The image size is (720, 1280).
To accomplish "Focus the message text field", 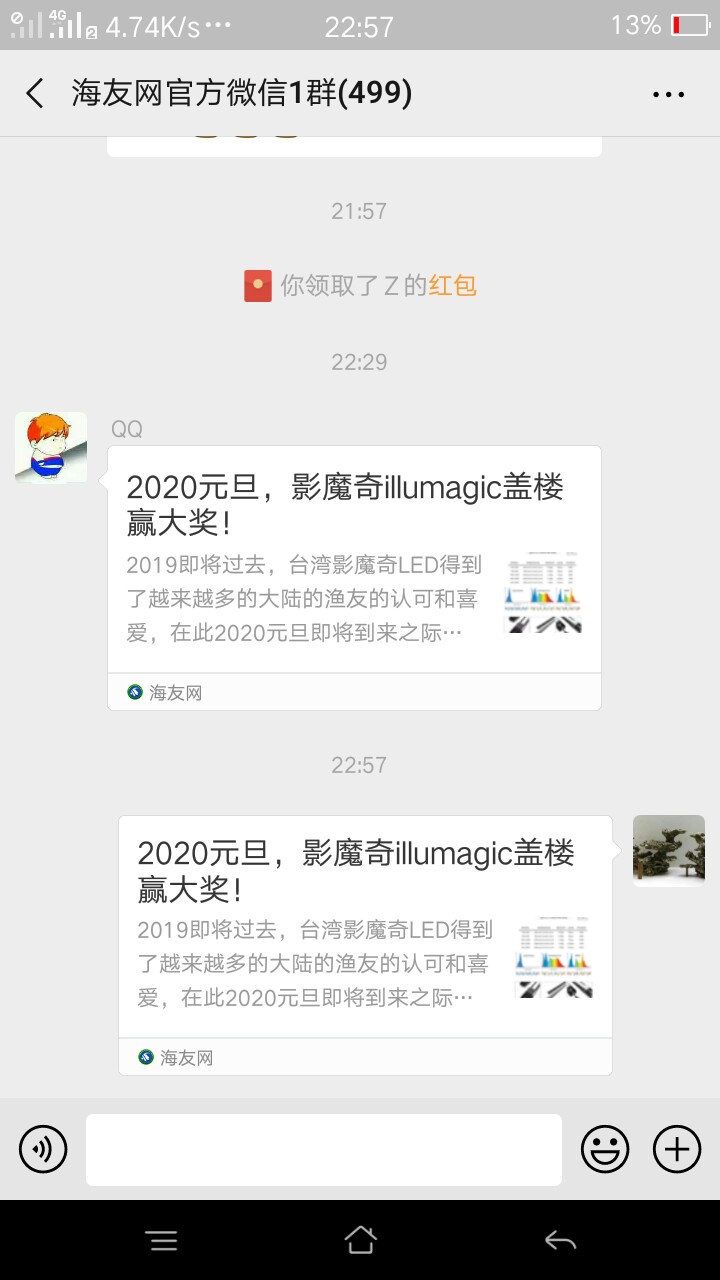I will 323,1149.
